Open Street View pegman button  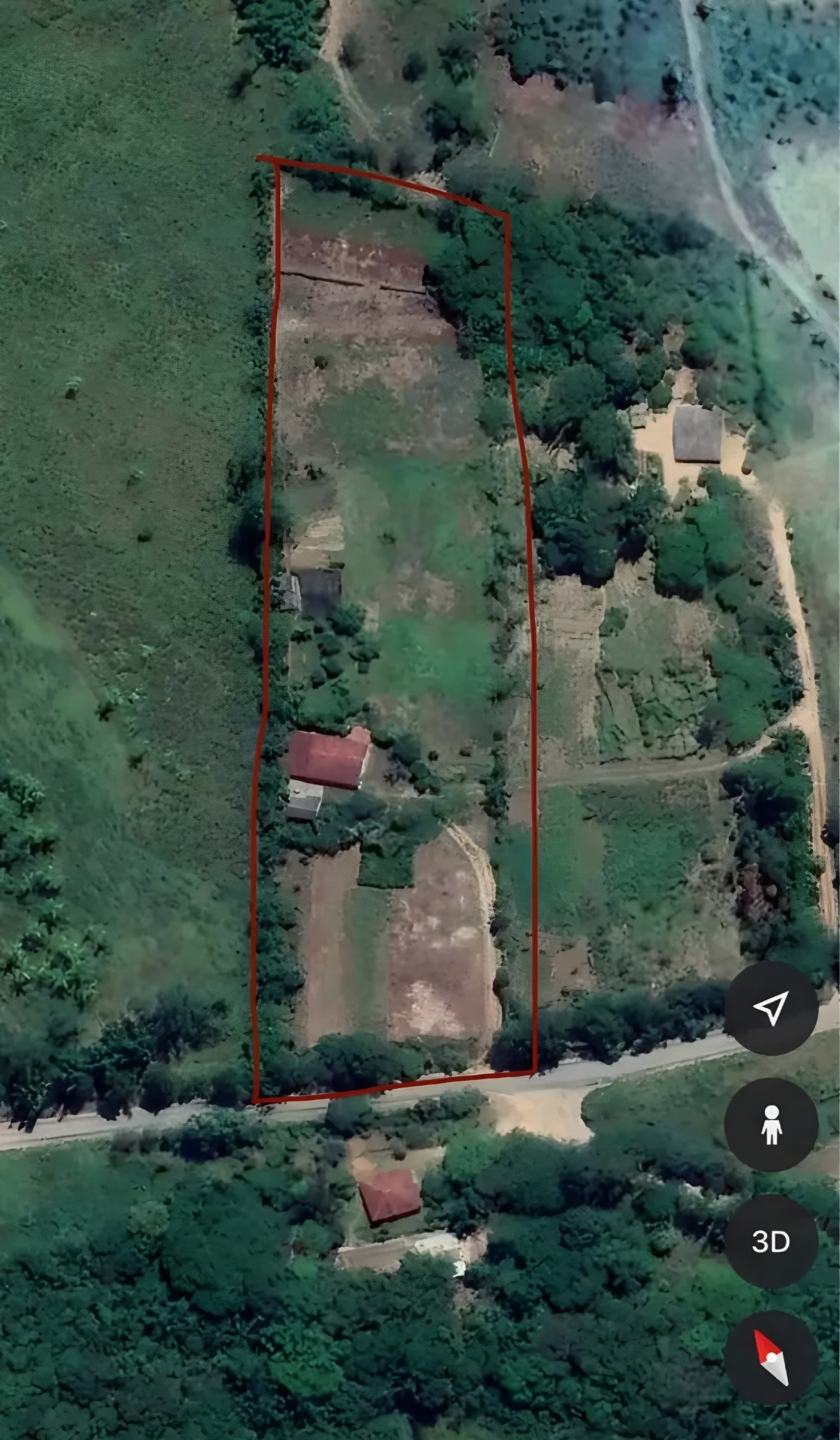771,1125
